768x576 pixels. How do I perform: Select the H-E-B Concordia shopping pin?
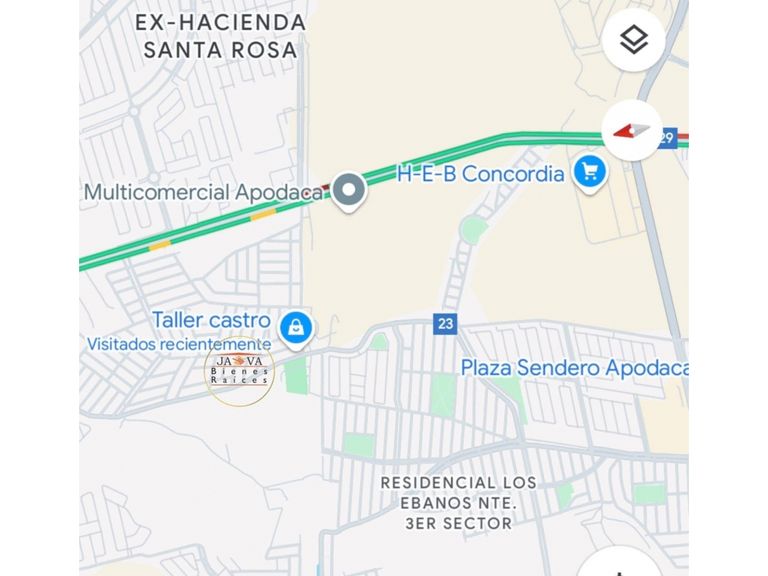point(590,173)
